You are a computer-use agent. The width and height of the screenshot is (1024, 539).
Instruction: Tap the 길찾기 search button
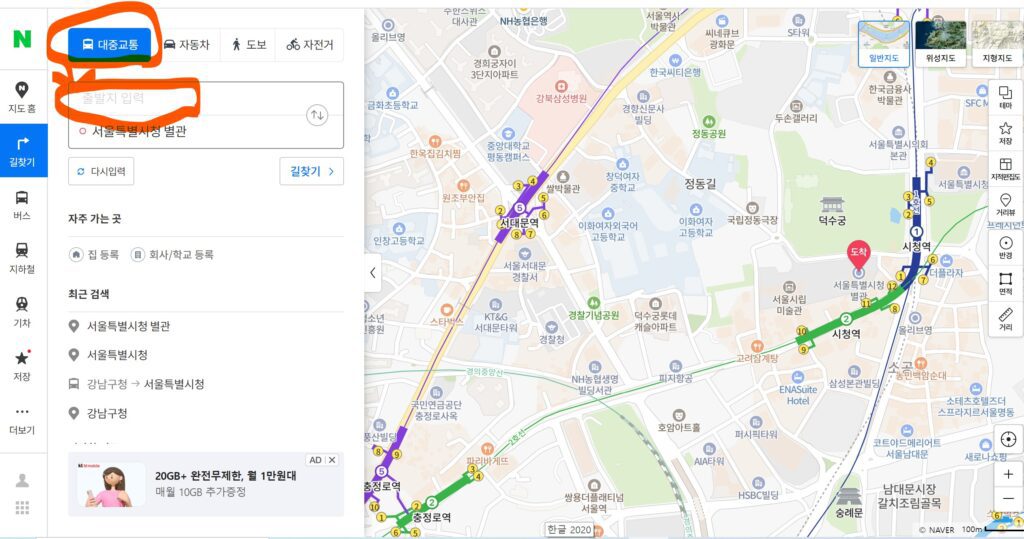click(x=311, y=171)
